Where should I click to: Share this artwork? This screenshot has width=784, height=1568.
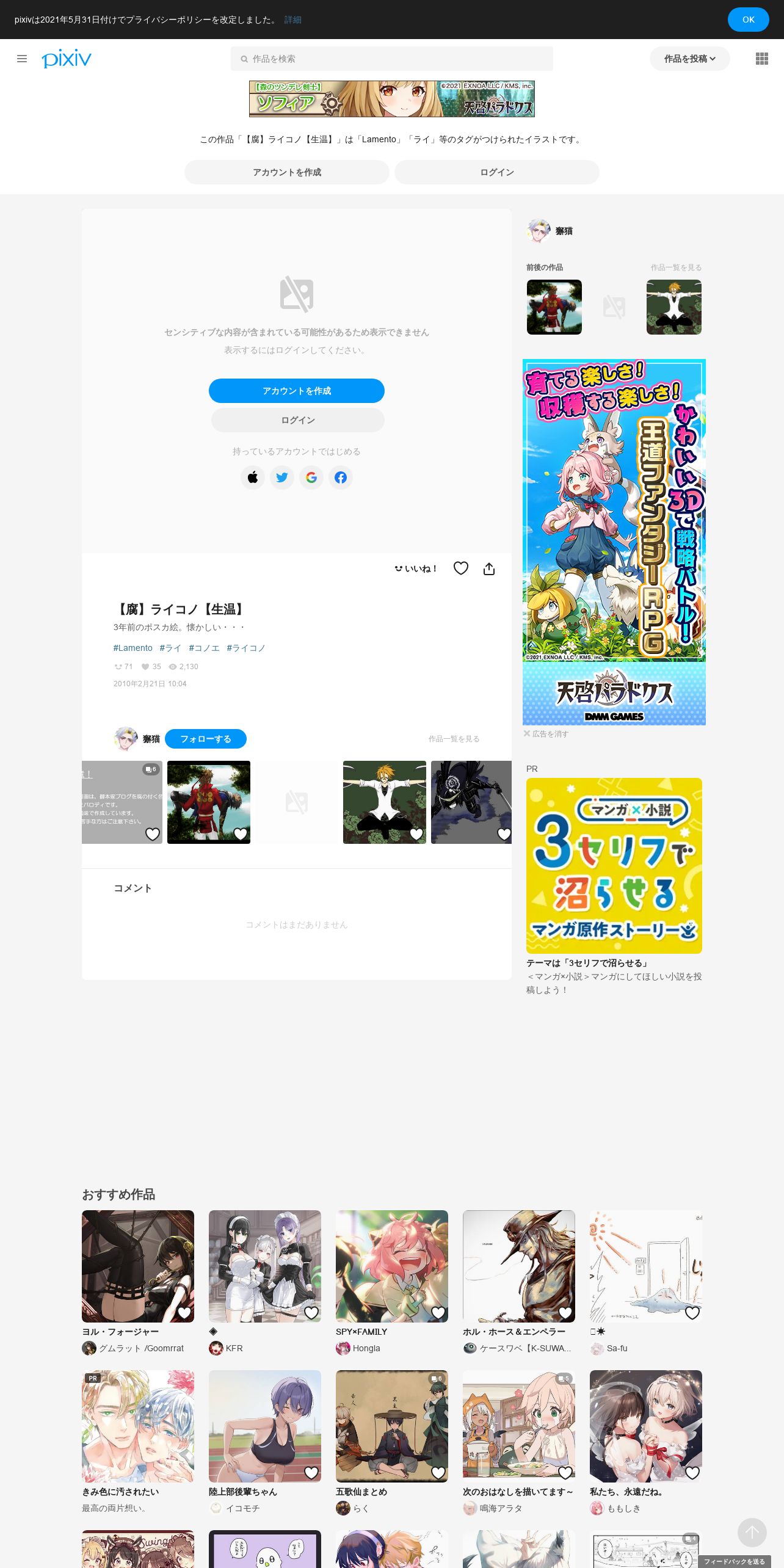pos(489,569)
